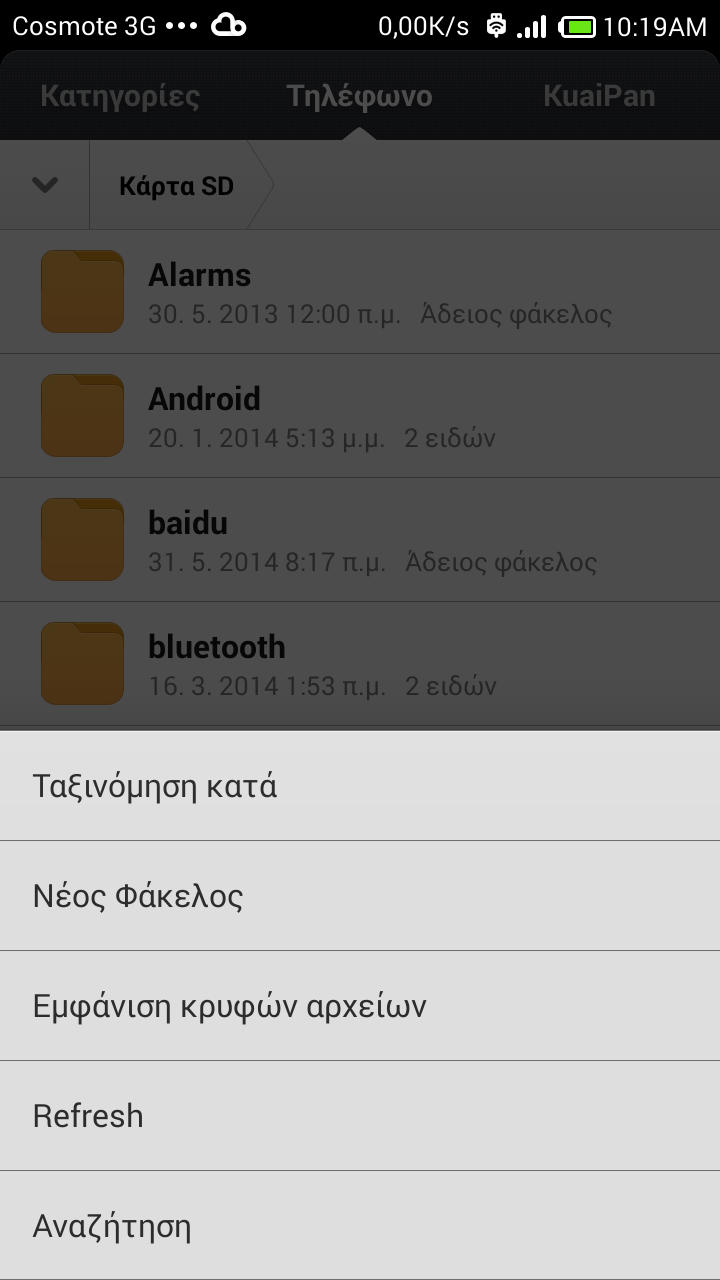This screenshot has height=1280, width=720.
Task: Create a new folder via Νέος Φάκελος
Action: coord(360,896)
